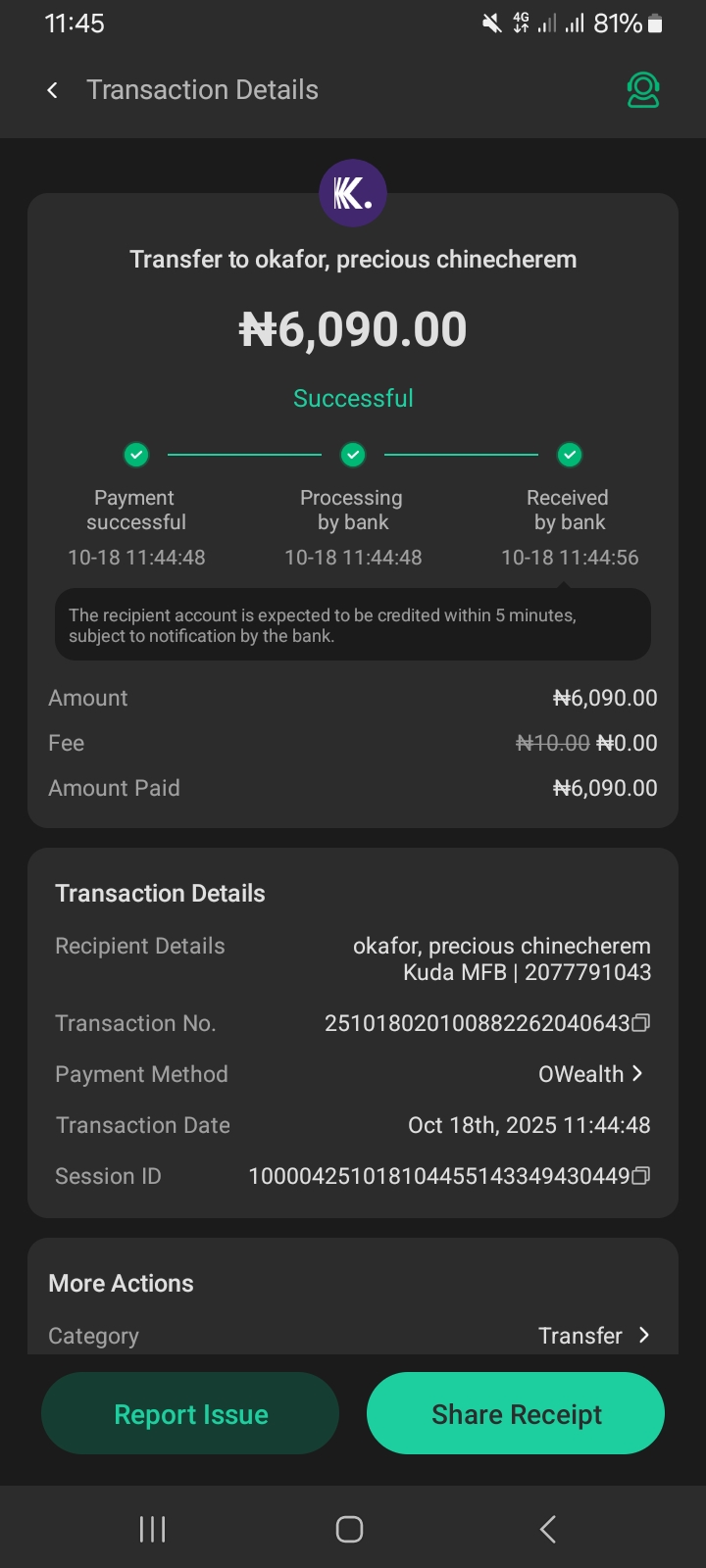
Task: Open the recent apps view
Action: pos(152,1529)
